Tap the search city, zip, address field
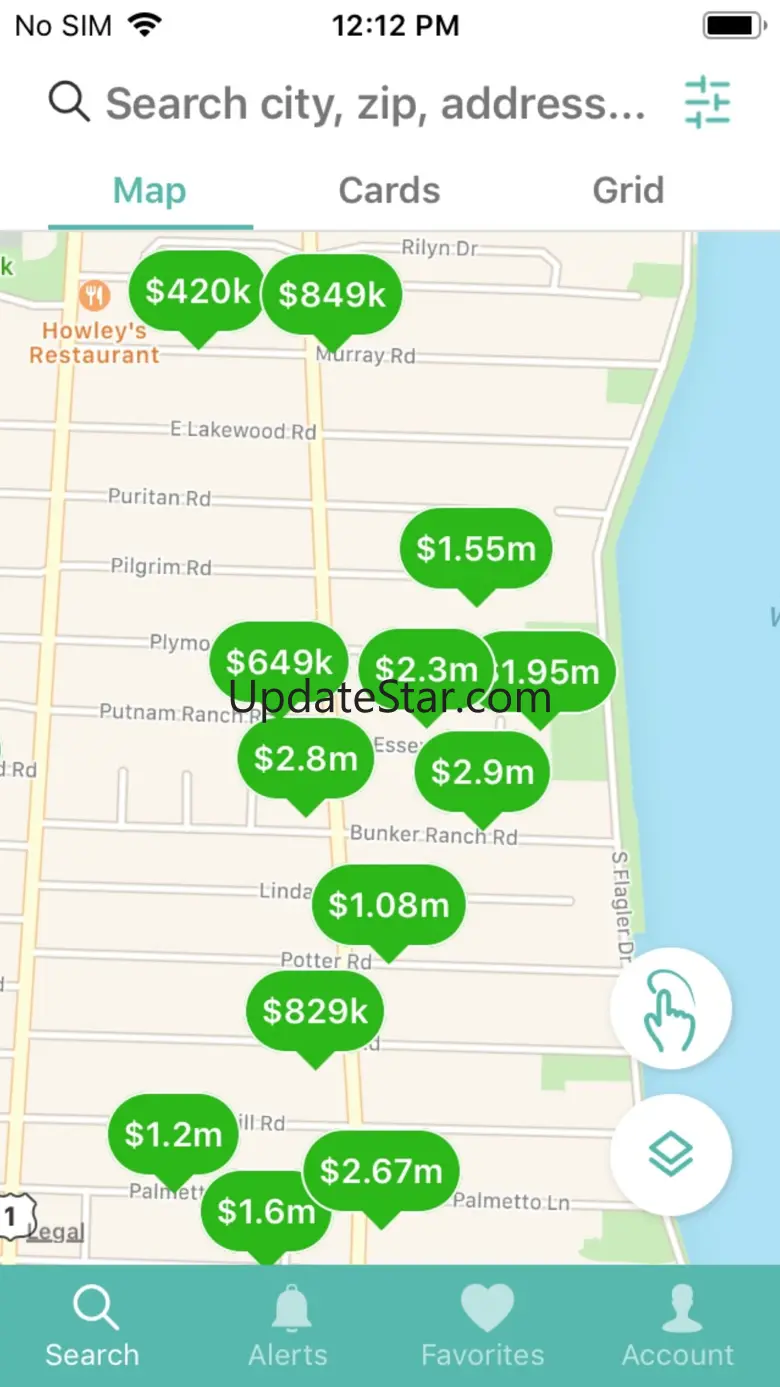Viewport: 780px width, 1387px height. point(375,103)
